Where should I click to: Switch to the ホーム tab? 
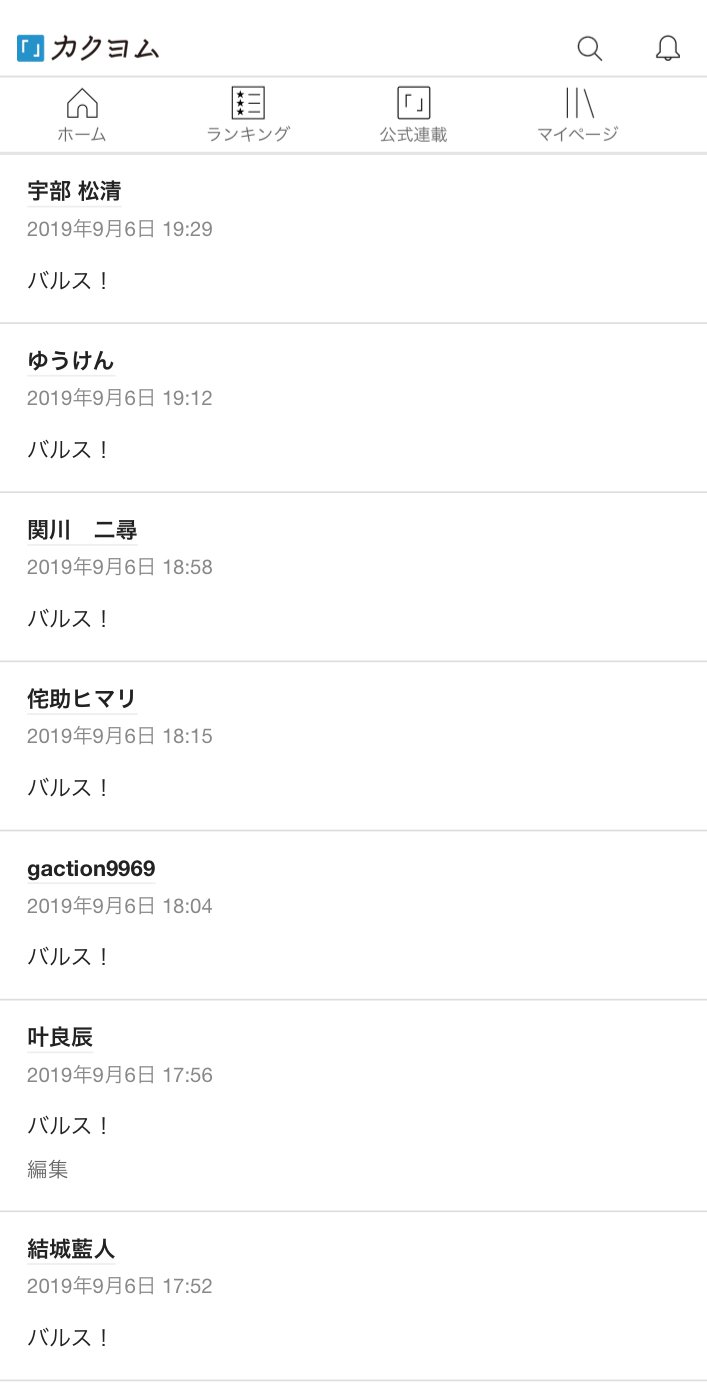82,115
